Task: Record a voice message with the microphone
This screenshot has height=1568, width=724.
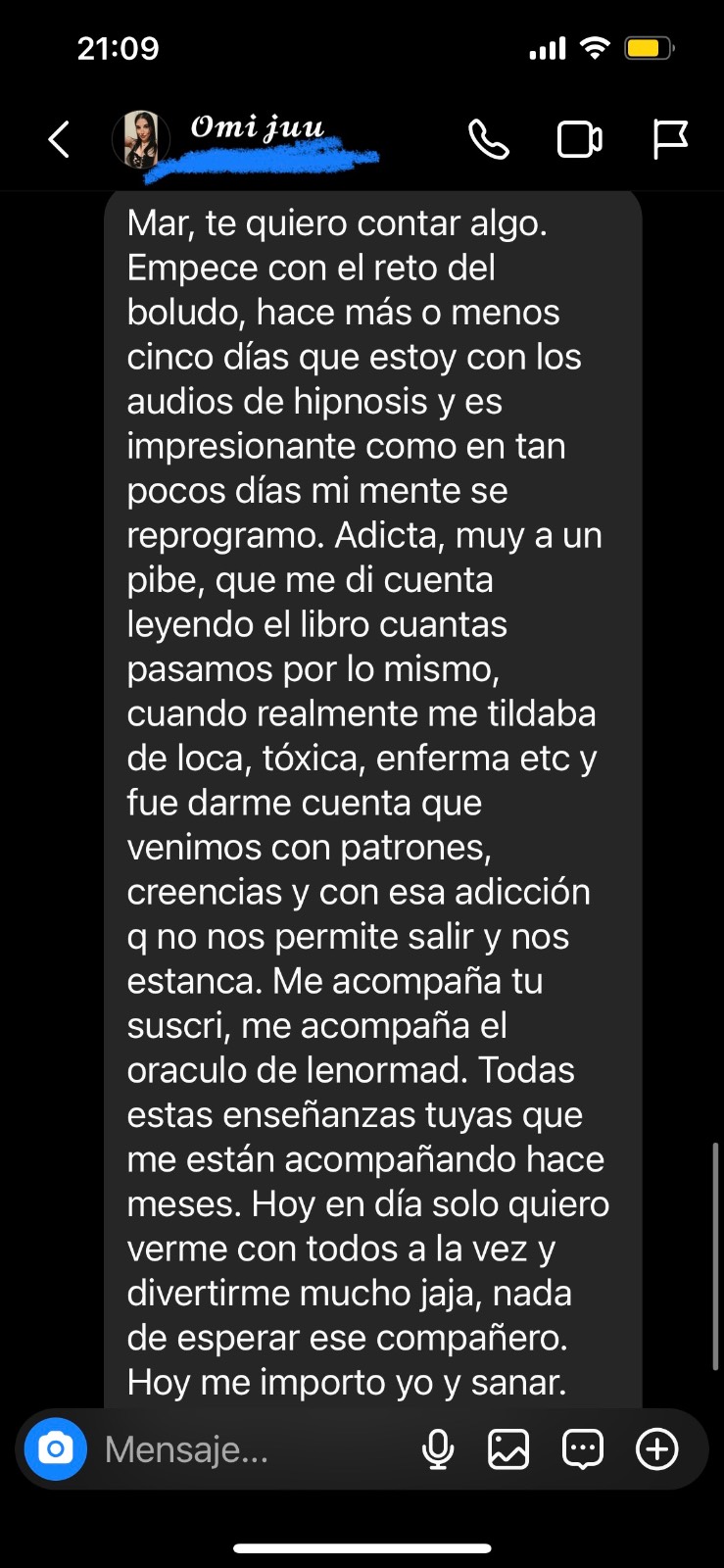Action: [438, 1448]
